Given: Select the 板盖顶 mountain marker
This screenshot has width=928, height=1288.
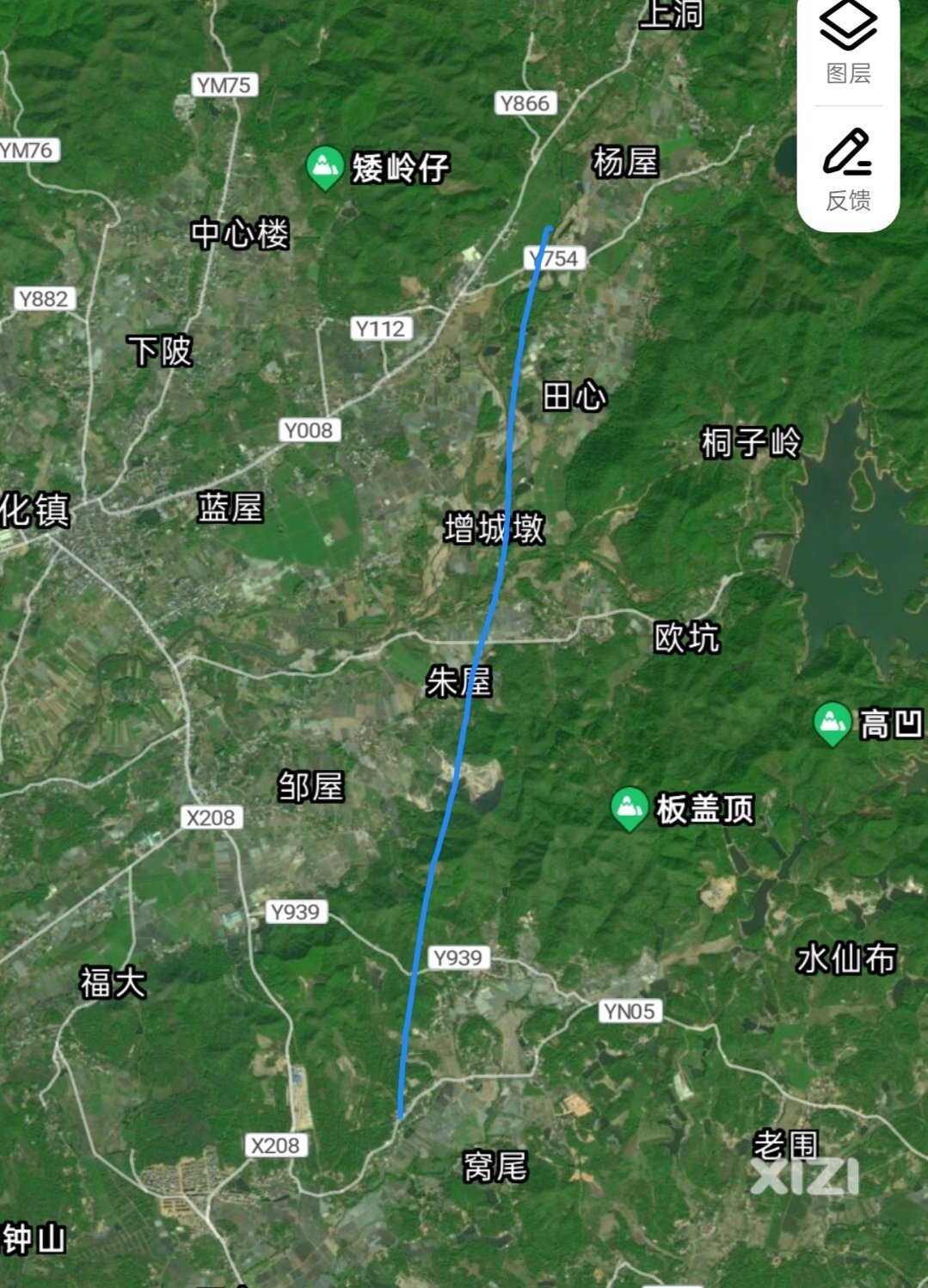Looking at the screenshot, I should (629, 808).
